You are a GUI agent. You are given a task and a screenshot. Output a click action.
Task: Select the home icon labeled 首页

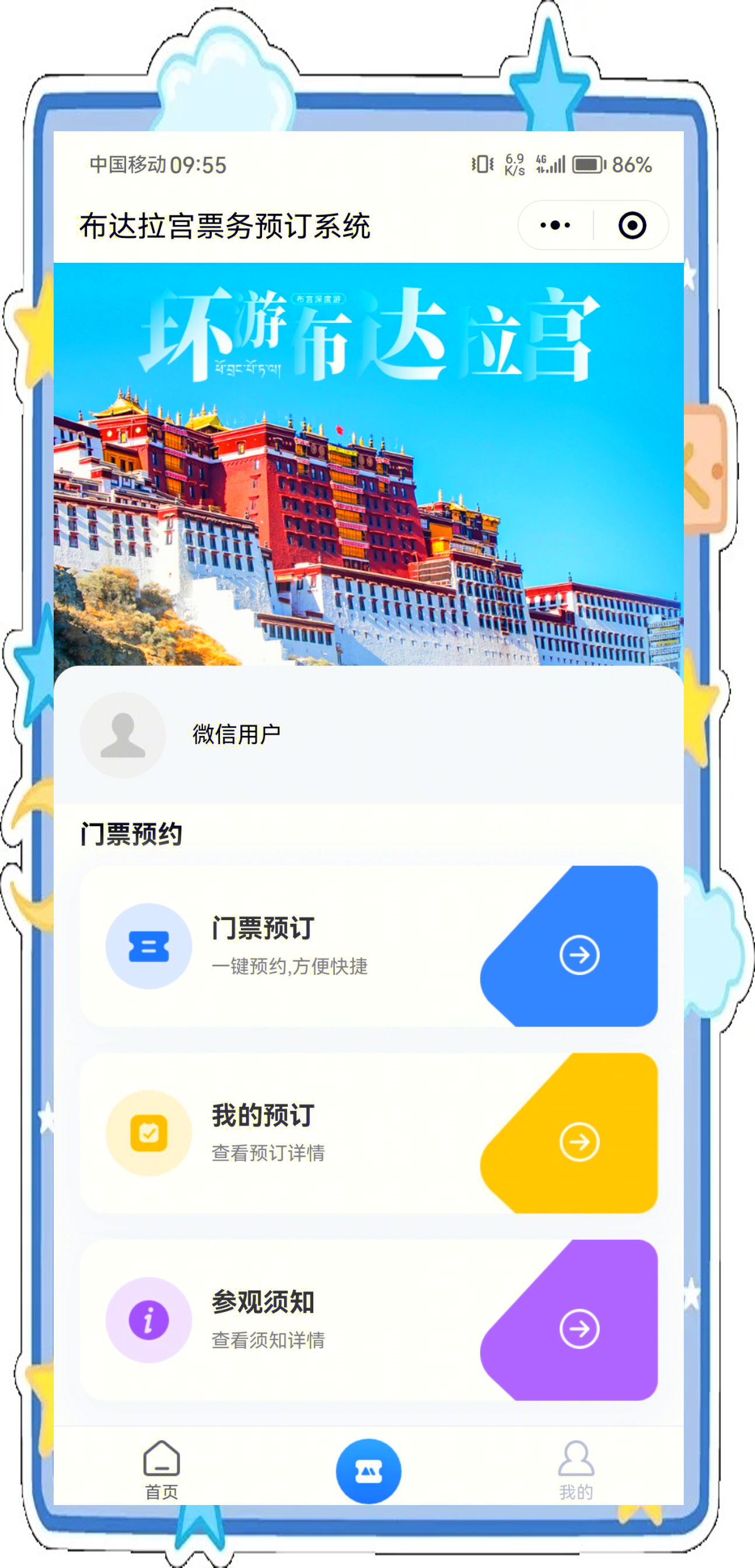coord(162,1469)
